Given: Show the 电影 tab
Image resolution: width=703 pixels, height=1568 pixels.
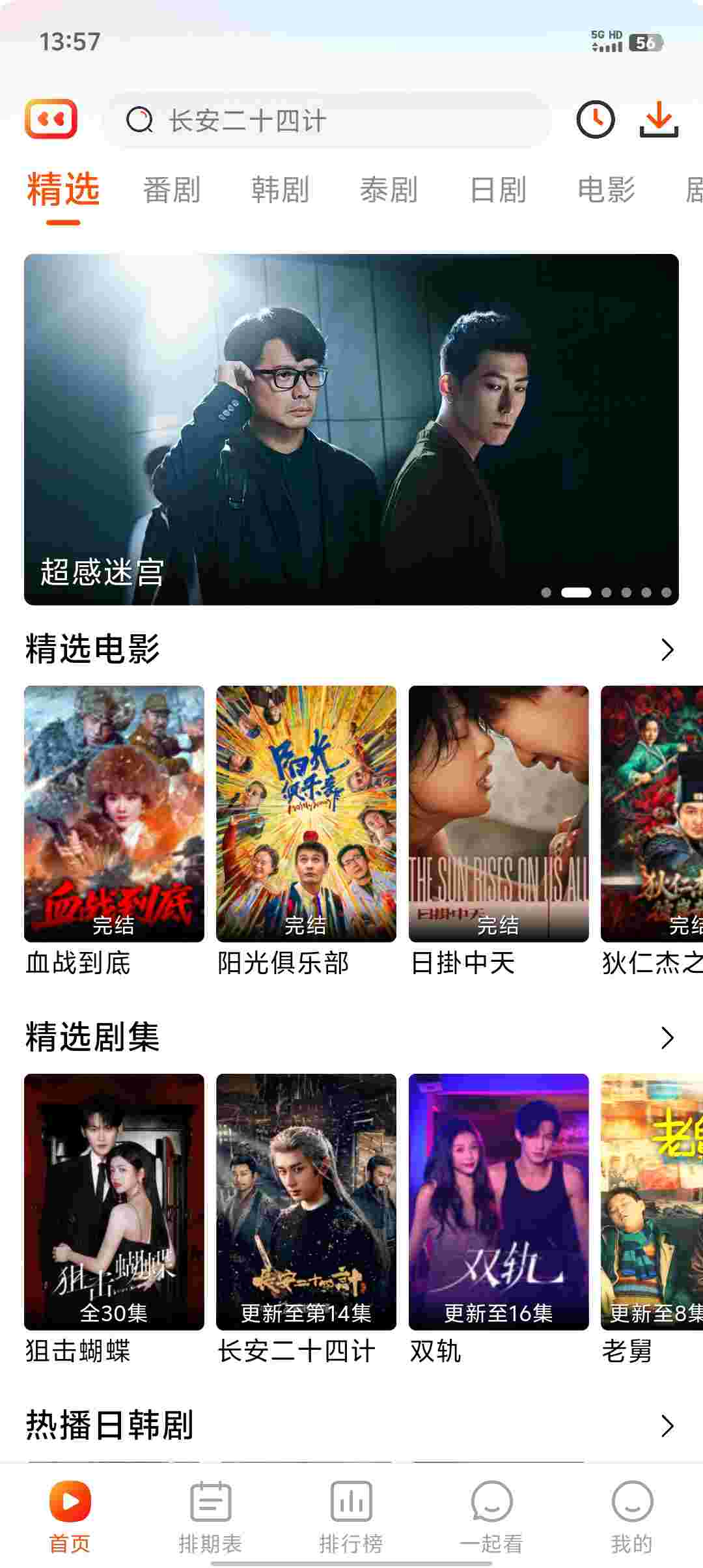Looking at the screenshot, I should 606,190.
